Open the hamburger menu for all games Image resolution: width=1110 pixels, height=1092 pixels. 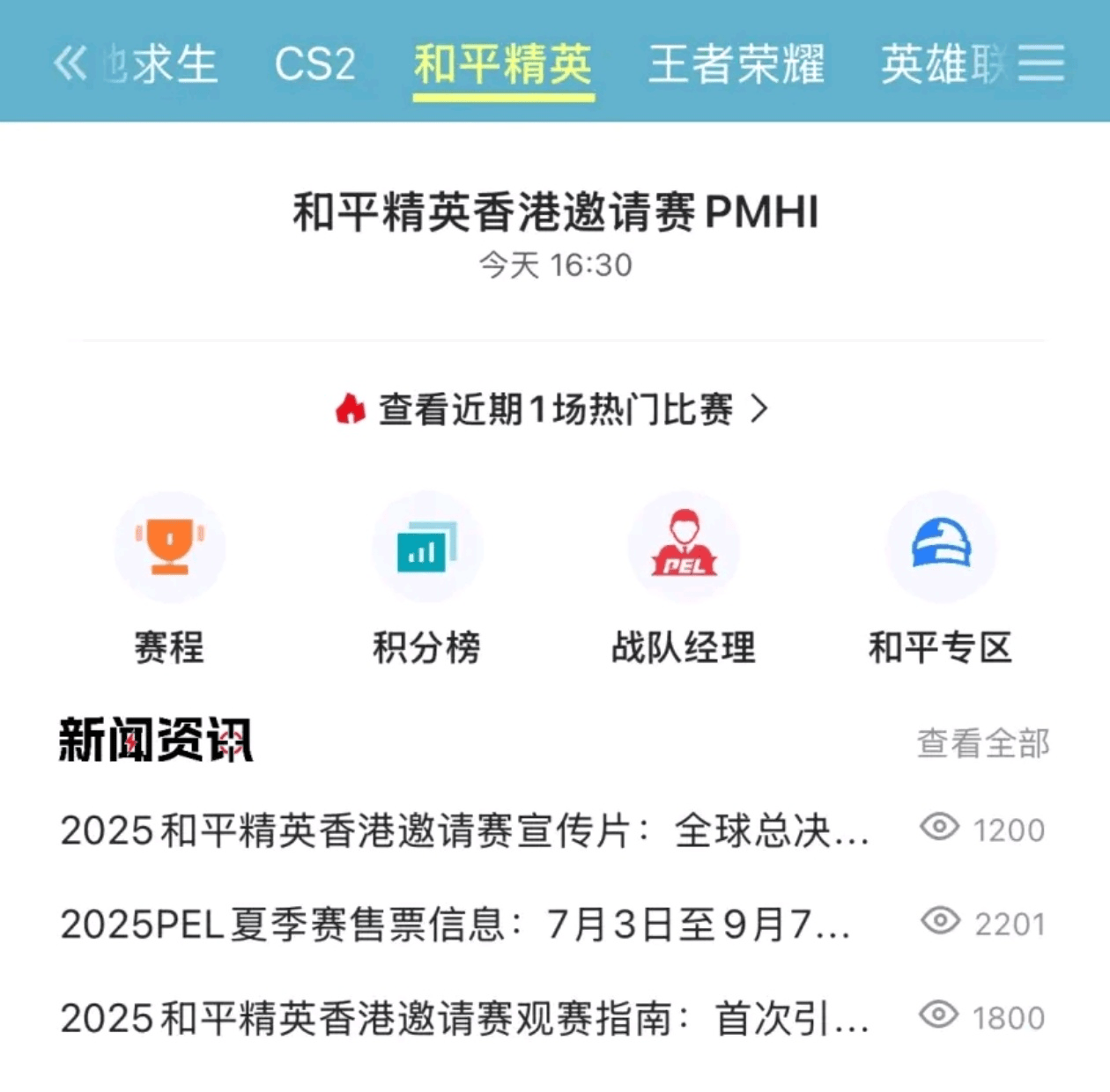(x=1041, y=63)
